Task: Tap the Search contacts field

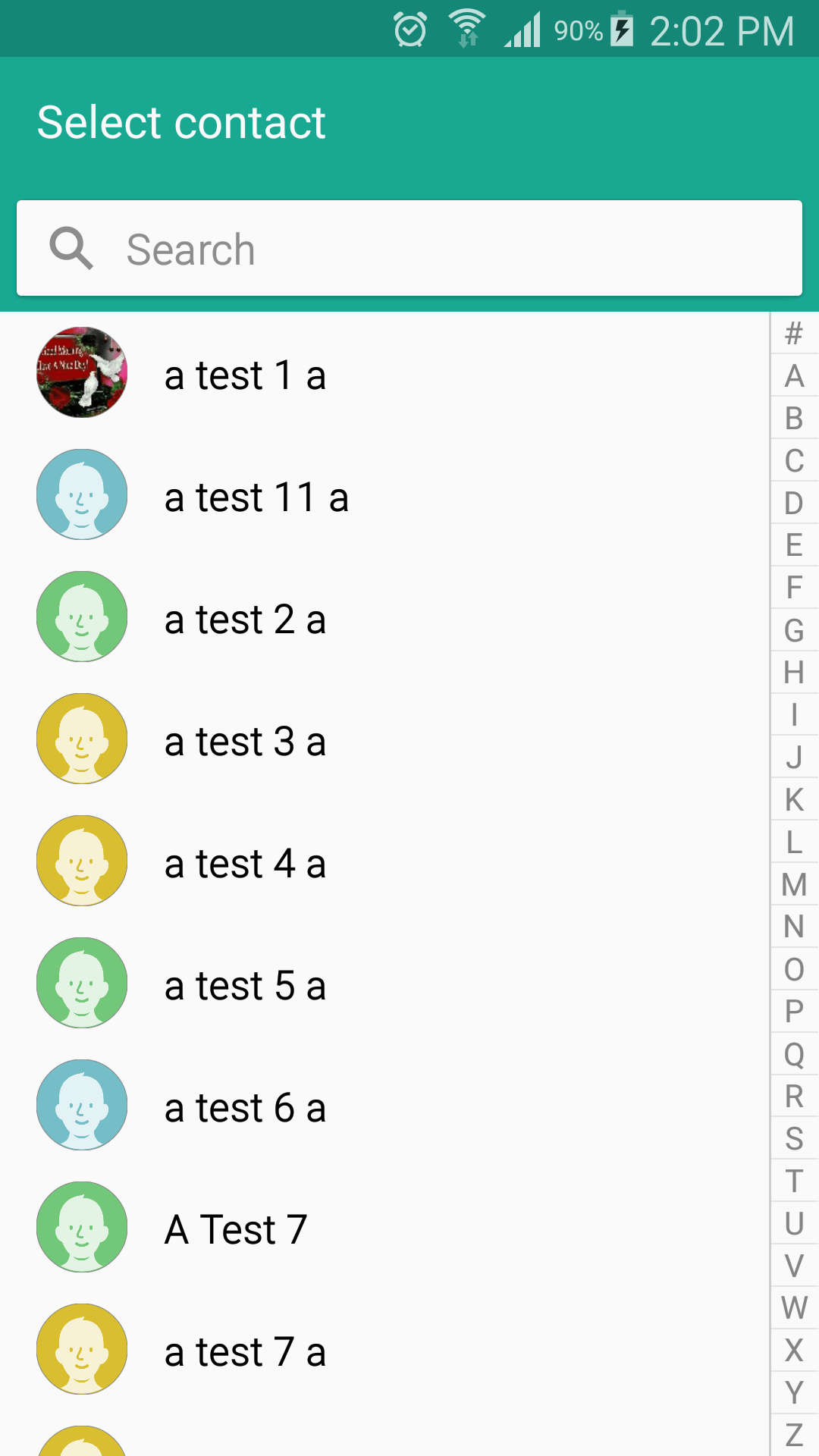Action: [x=409, y=248]
